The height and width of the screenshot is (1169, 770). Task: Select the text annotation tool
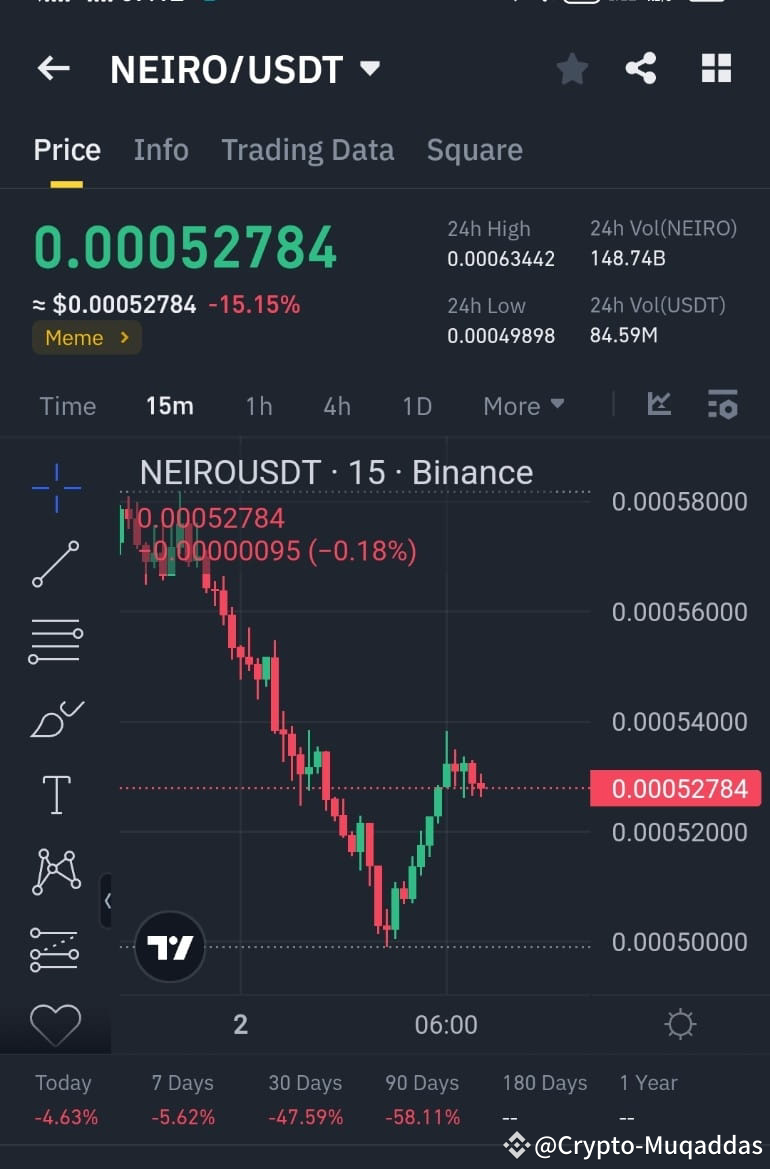click(55, 794)
